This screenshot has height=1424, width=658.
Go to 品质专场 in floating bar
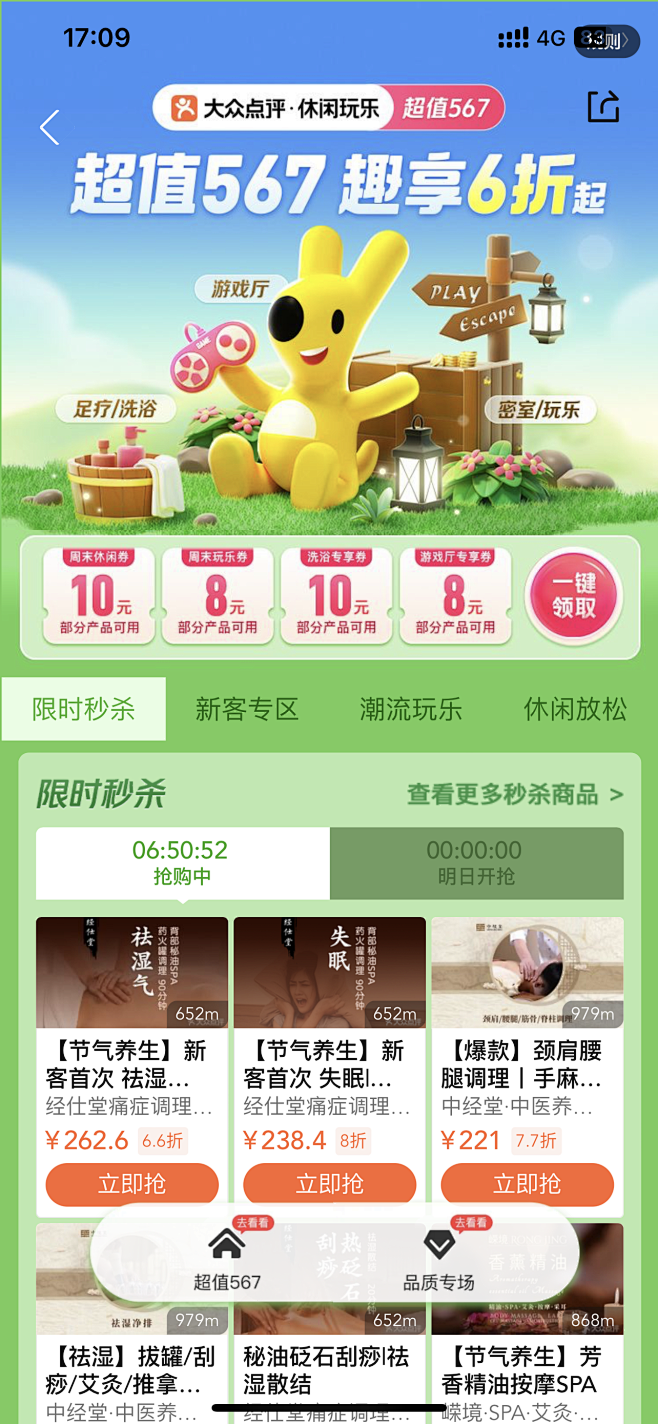tap(438, 1260)
